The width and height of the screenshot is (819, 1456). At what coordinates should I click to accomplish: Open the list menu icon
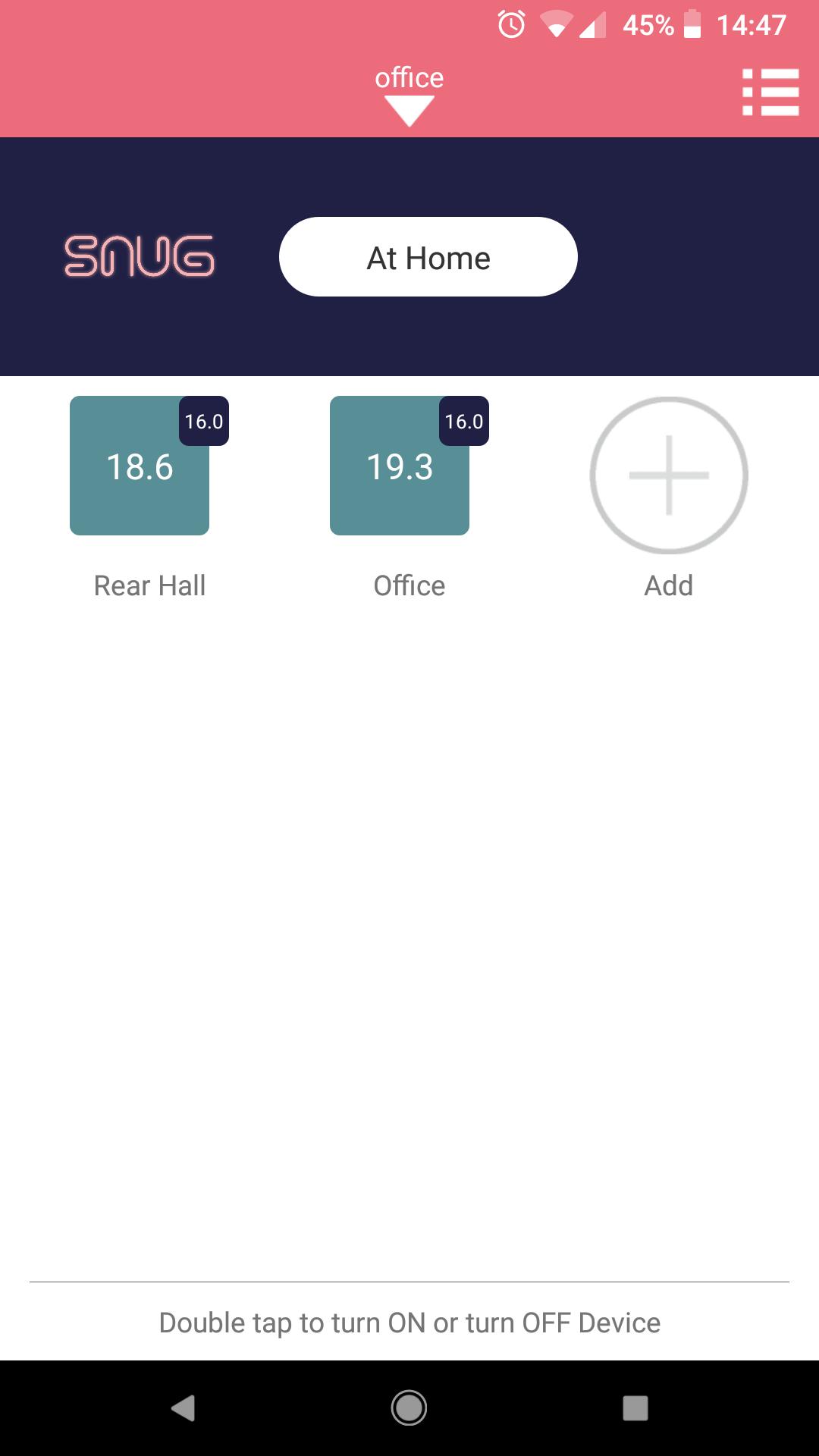point(770,93)
